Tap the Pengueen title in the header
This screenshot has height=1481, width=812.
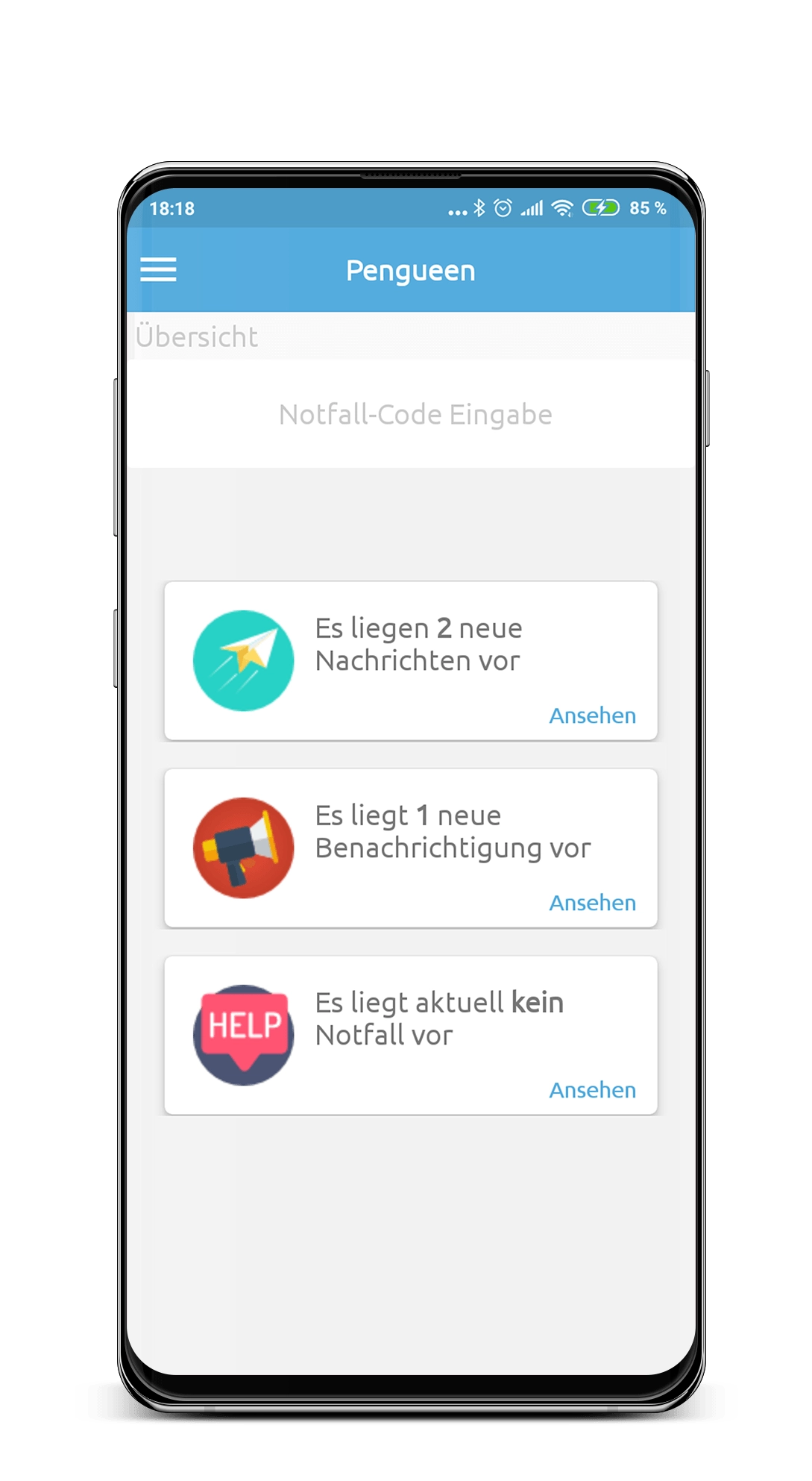[x=409, y=270]
